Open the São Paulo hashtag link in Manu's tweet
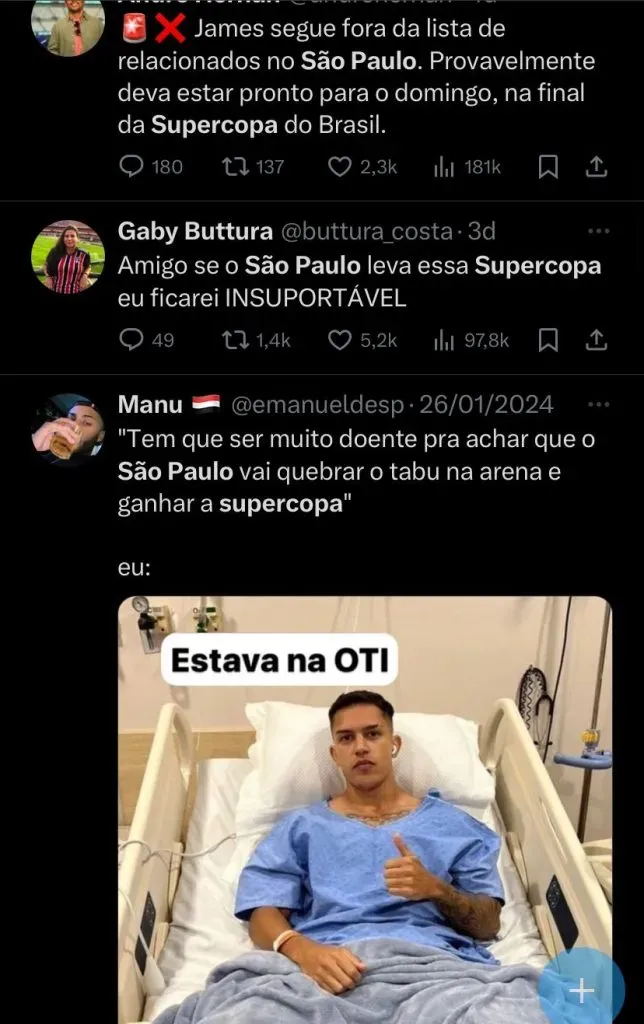The width and height of the screenshot is (644, 1024). 175,470
